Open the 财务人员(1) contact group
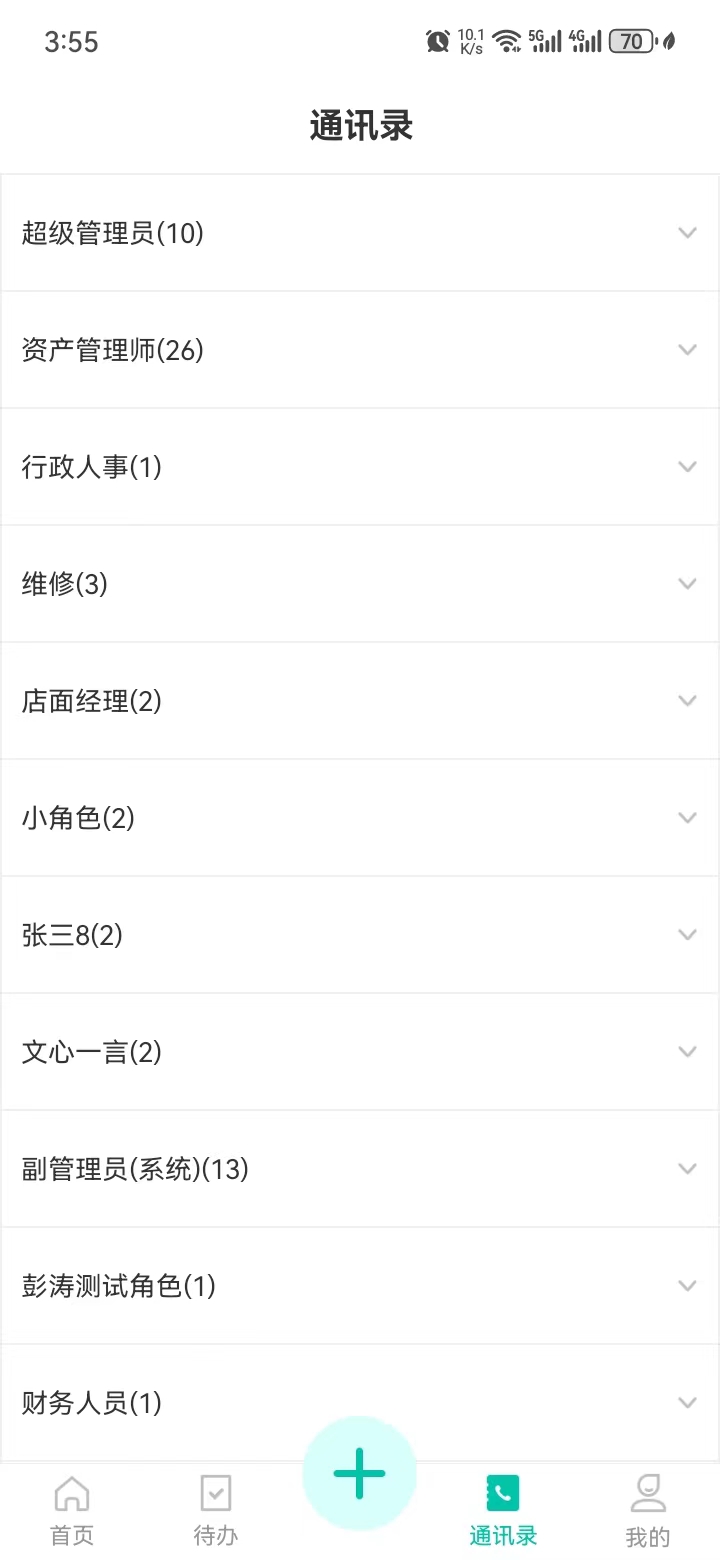720x1560 pixels. pyautogui.click(x=360, y=1403)
